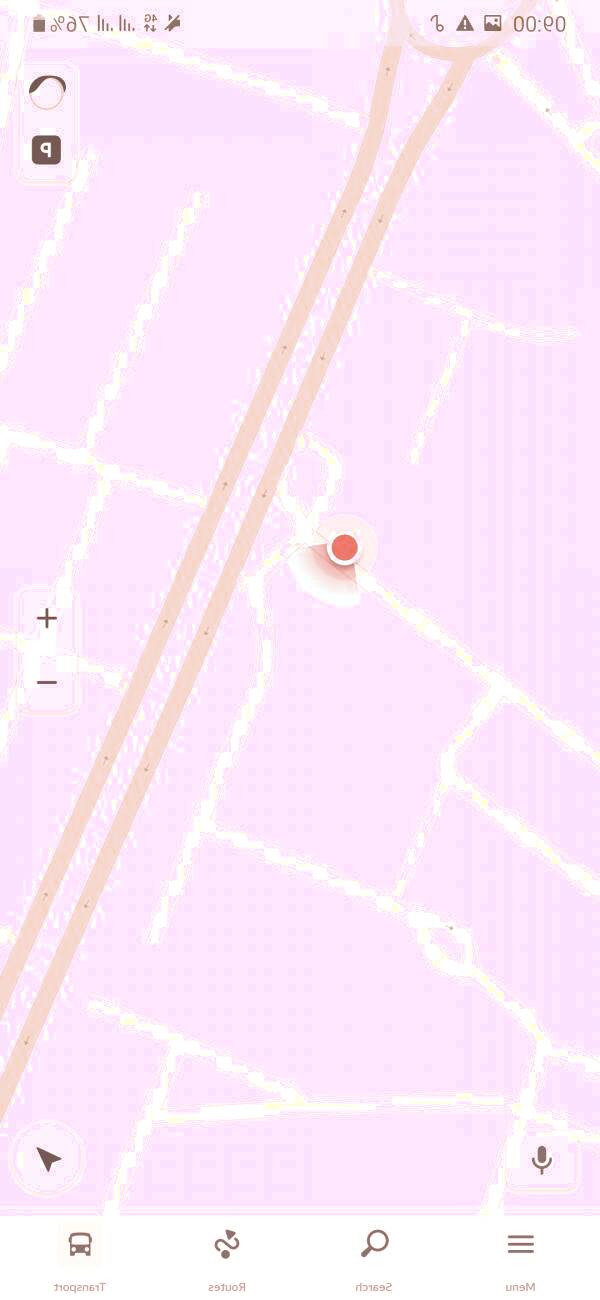Image resolution: width=600 pixels, height=1300 pixels.
Task: Open the Menu tab
Action: [520, 1256]
